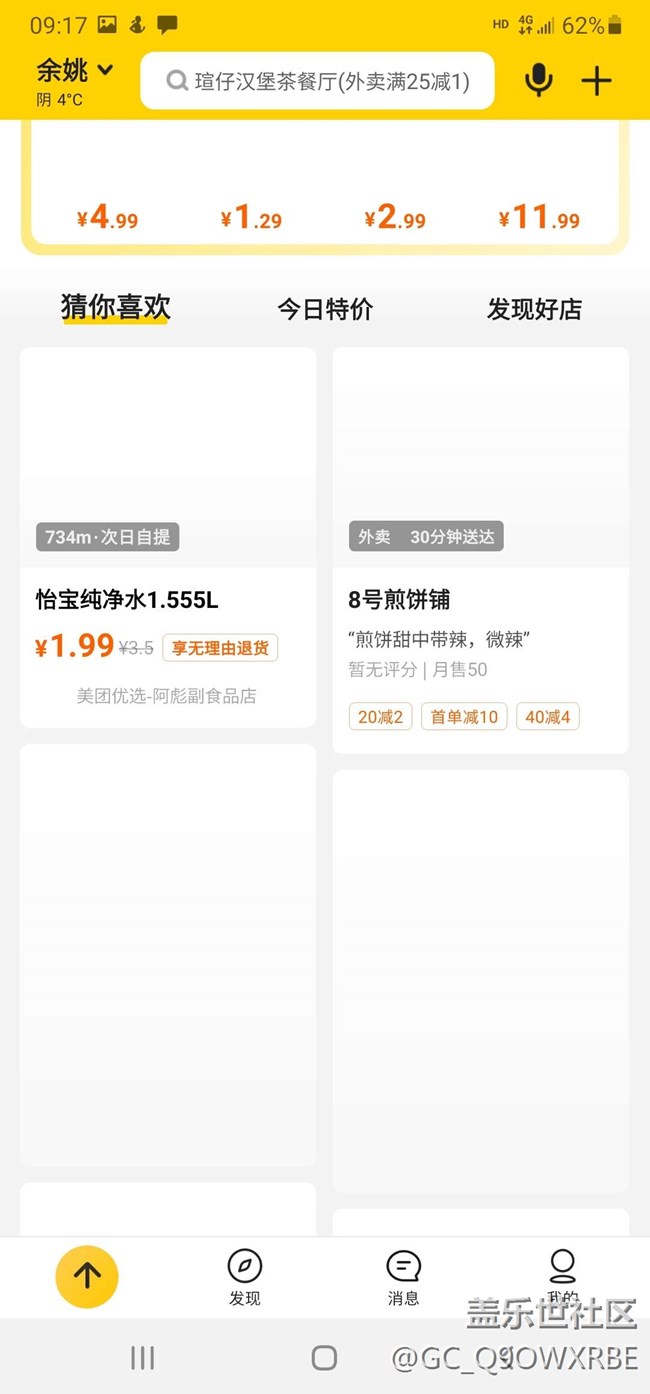650x1394 pixels.
Task: Tap the back-to-top arrow button
Action: pyautogui.click(x=87, y=1276)
